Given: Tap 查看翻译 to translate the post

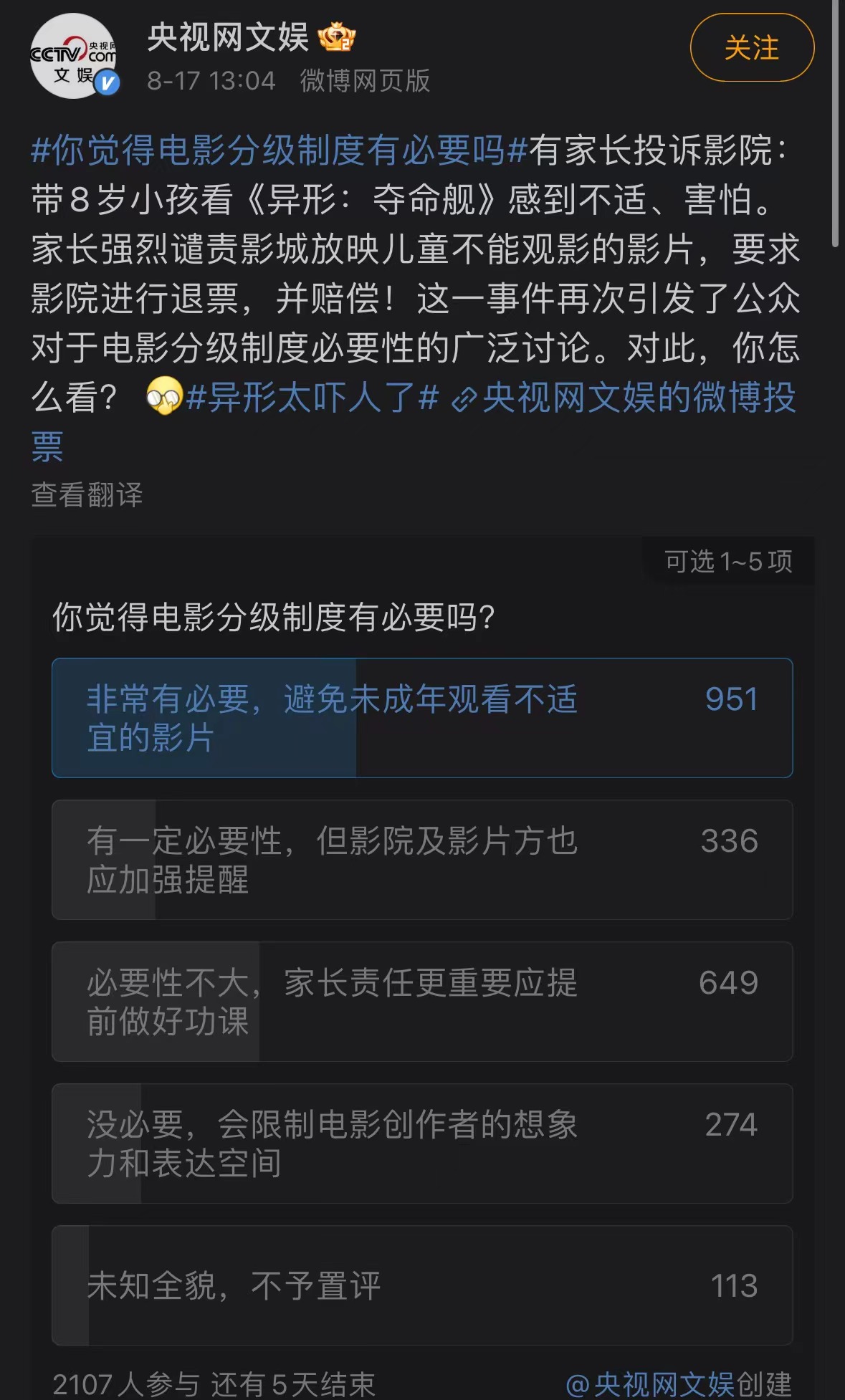Looking at the screenshot, I should point(87,495).
